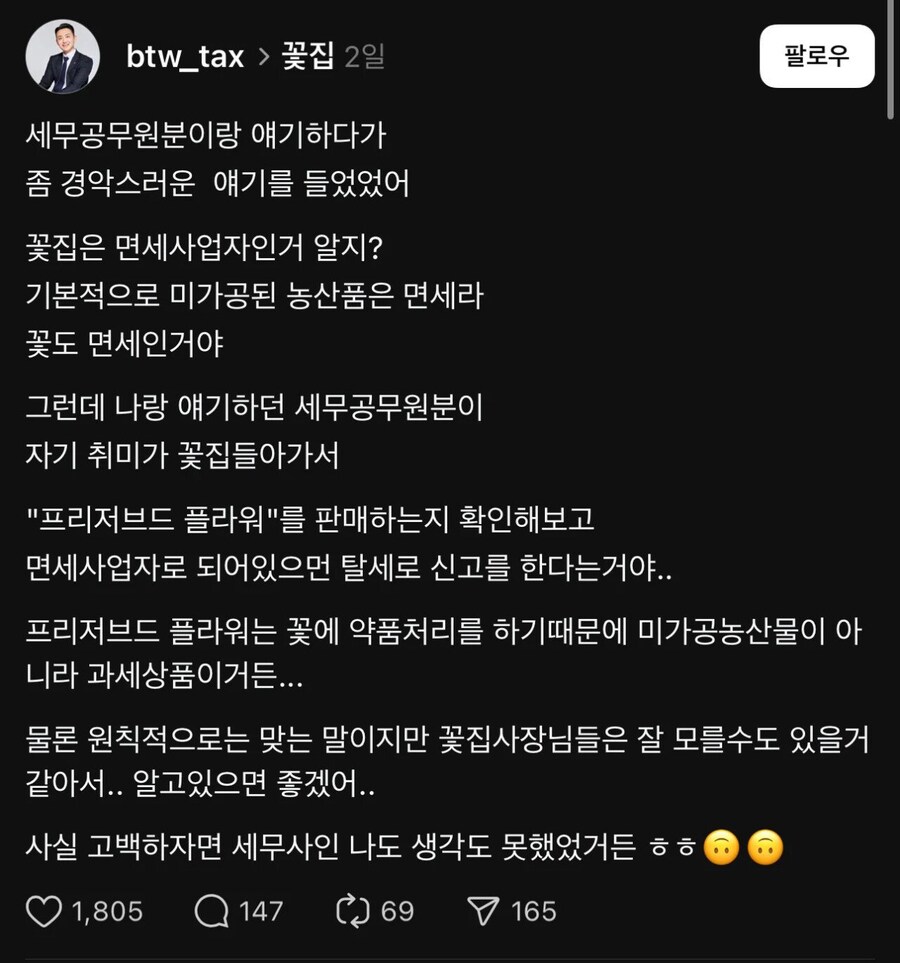Open btw_tax's profile picture

(x=64, y=57)
